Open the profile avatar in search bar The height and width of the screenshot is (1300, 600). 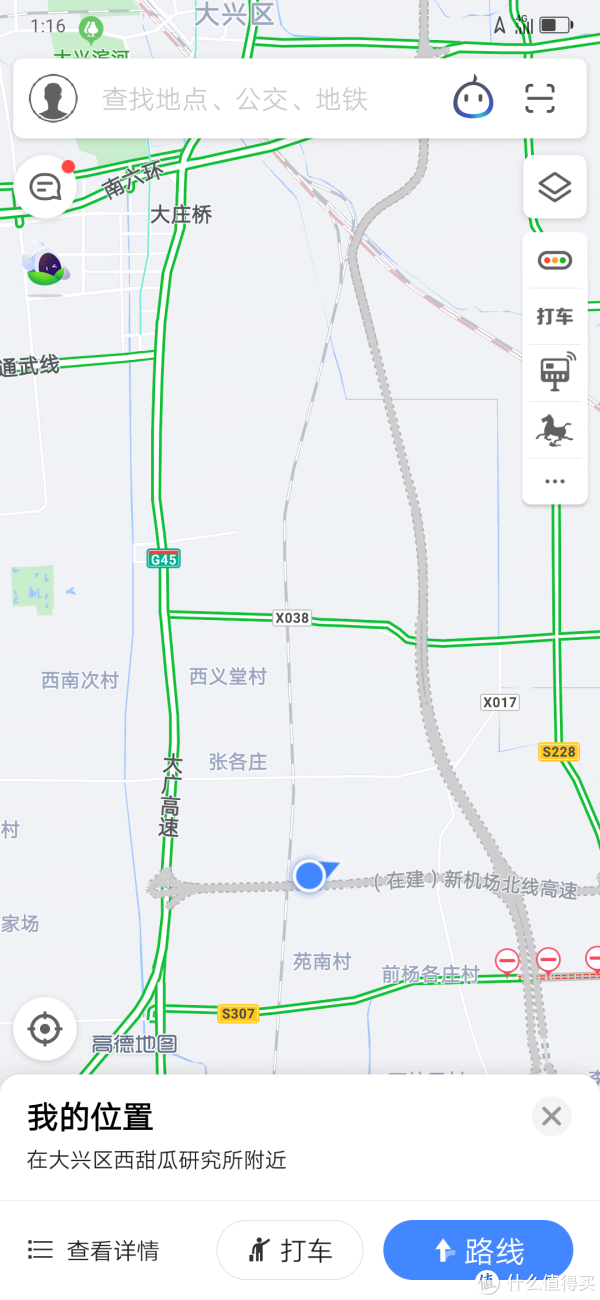click(x=54, y=98)
